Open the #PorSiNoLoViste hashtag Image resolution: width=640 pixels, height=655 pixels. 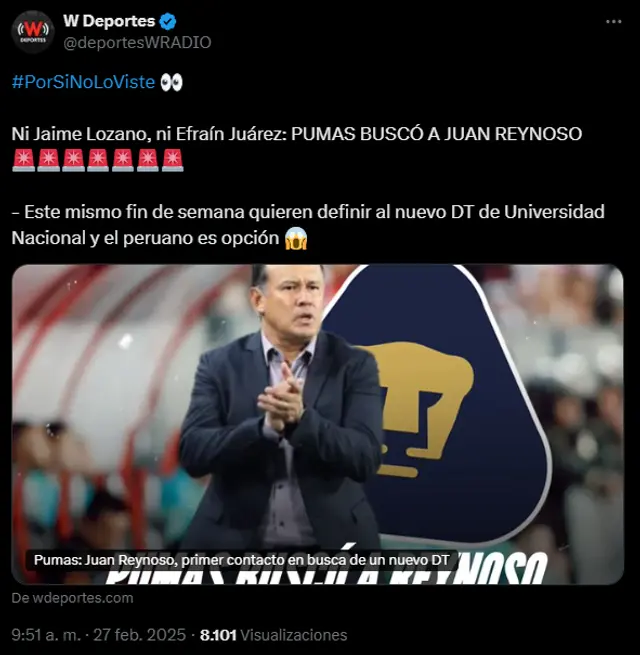click(x=83, y=82)
